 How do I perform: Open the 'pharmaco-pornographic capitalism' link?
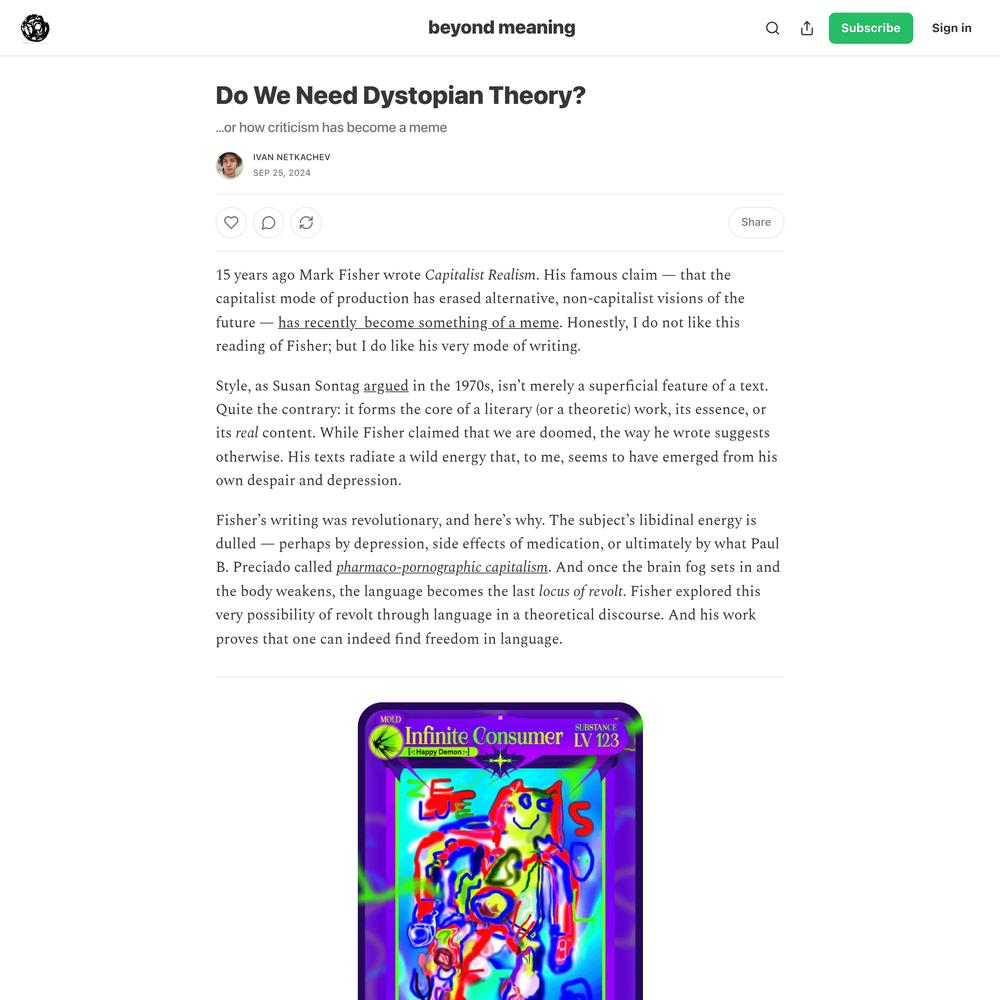442,567
